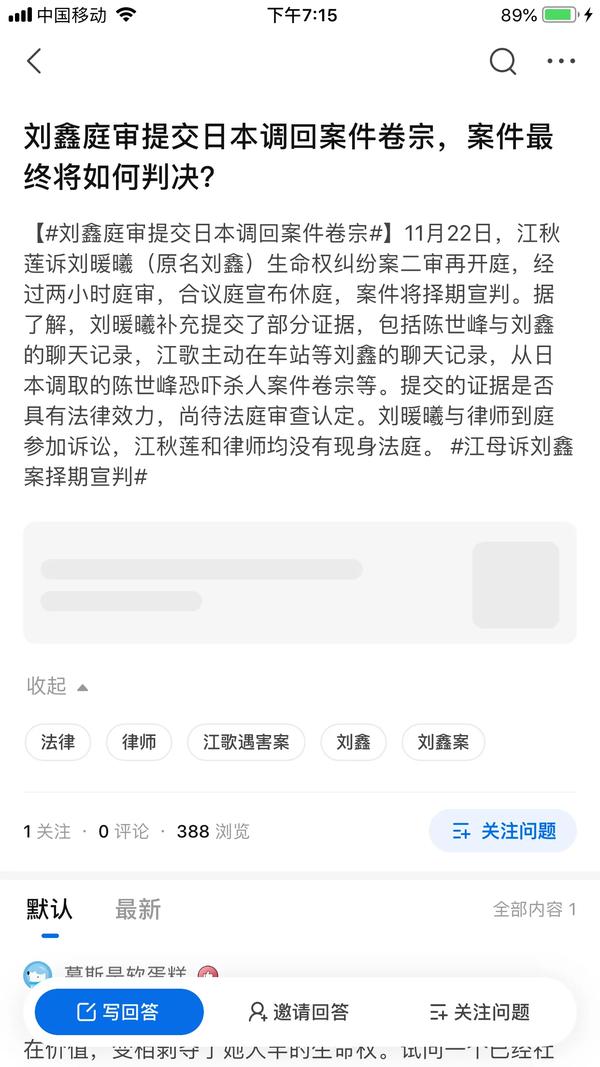Open the three-dot overflow menu
The height and width of the screenshot is (1067, 600).
pos(561,61)
